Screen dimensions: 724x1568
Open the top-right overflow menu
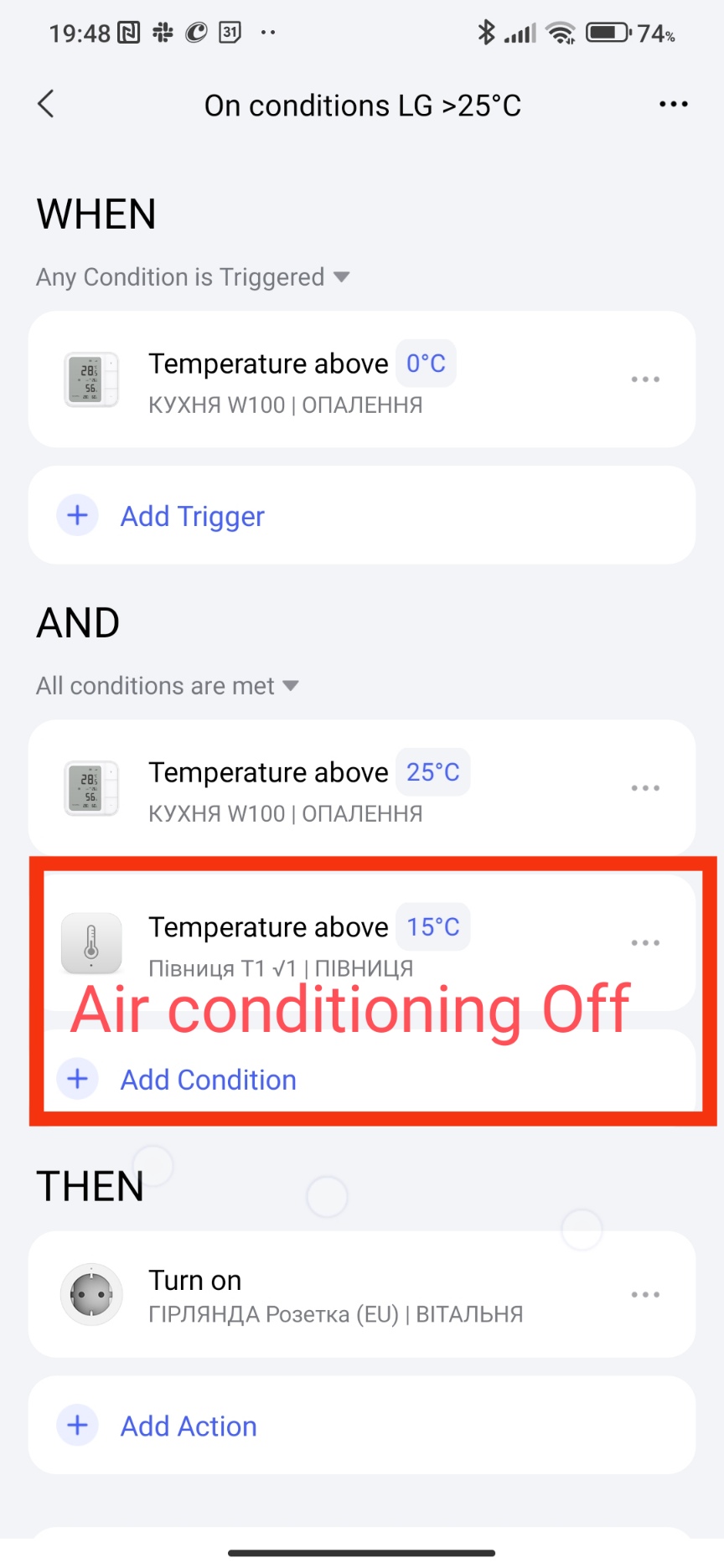(673, 105)
